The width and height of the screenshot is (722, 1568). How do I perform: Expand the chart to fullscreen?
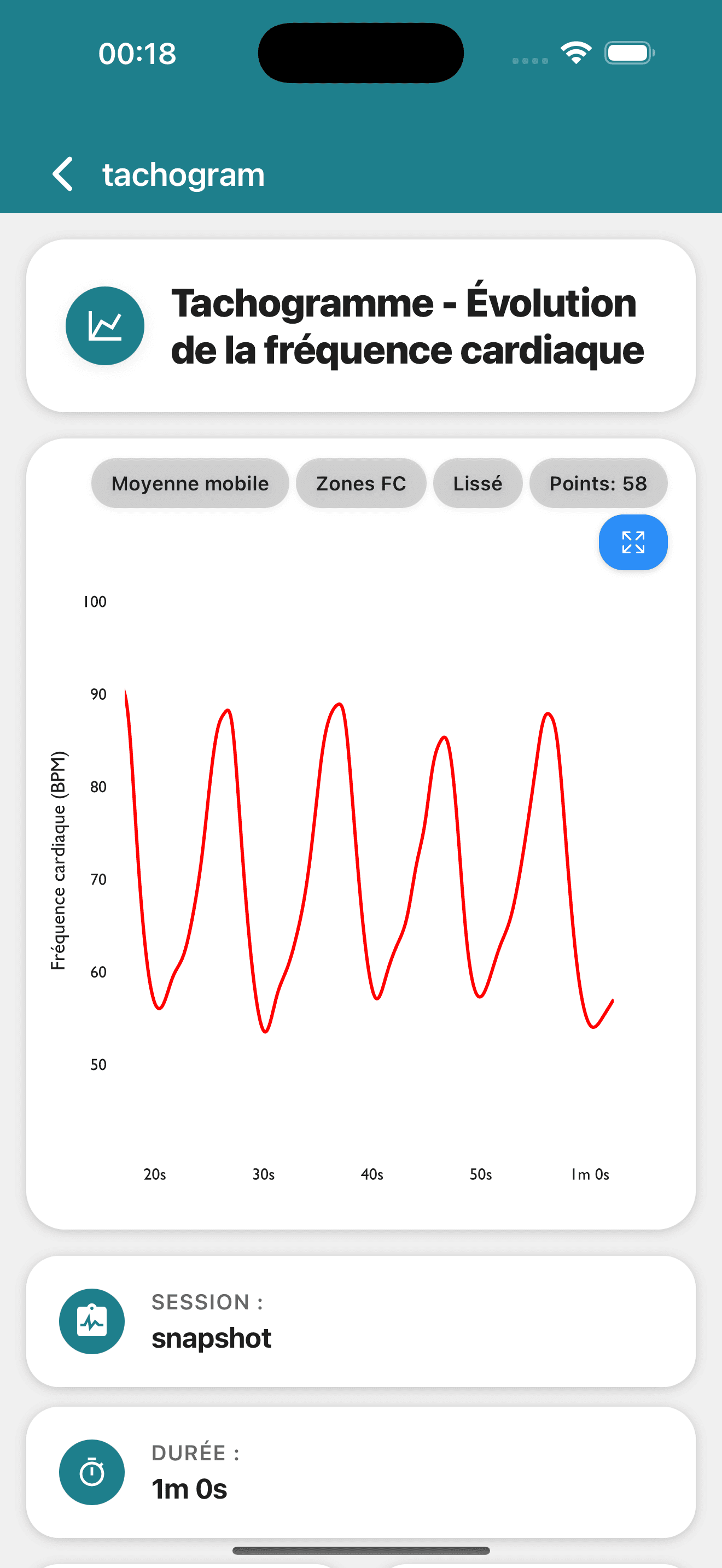click(632, 542)
